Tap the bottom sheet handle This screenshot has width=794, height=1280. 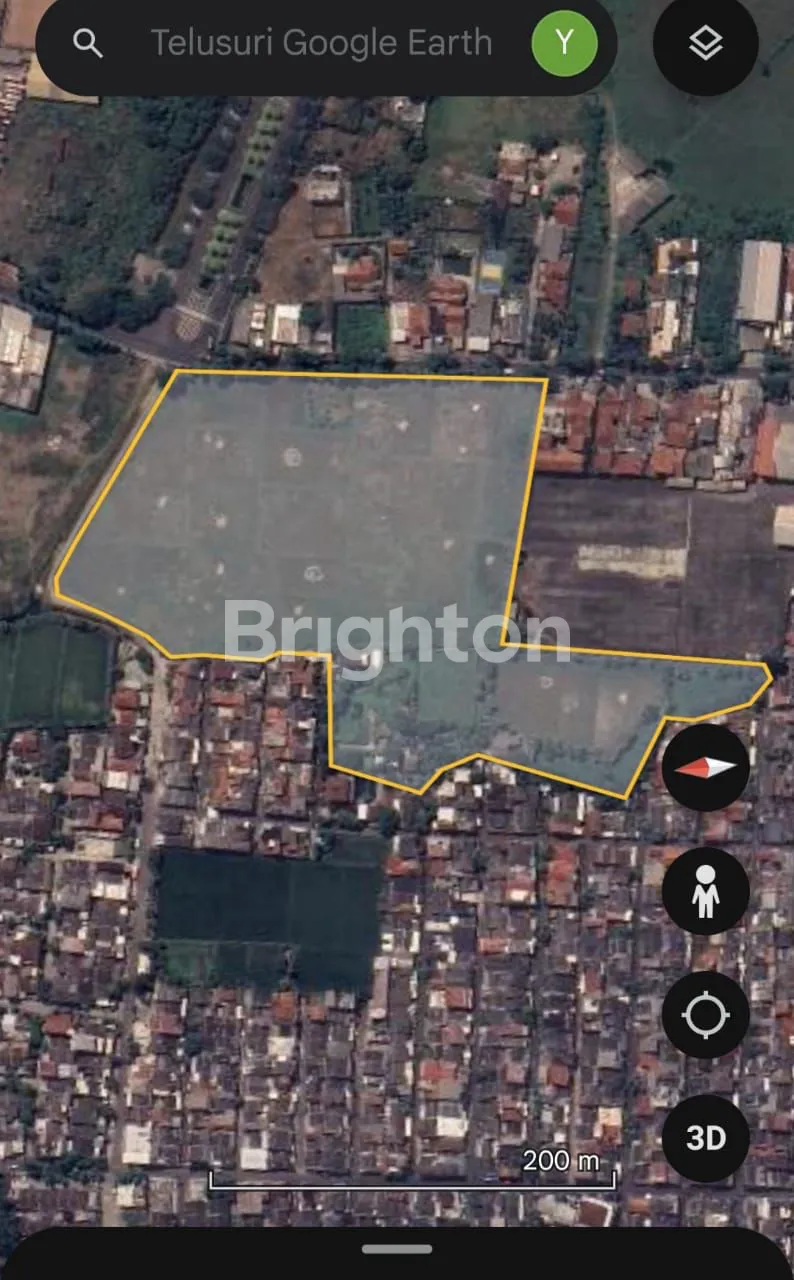[397, 1249]
